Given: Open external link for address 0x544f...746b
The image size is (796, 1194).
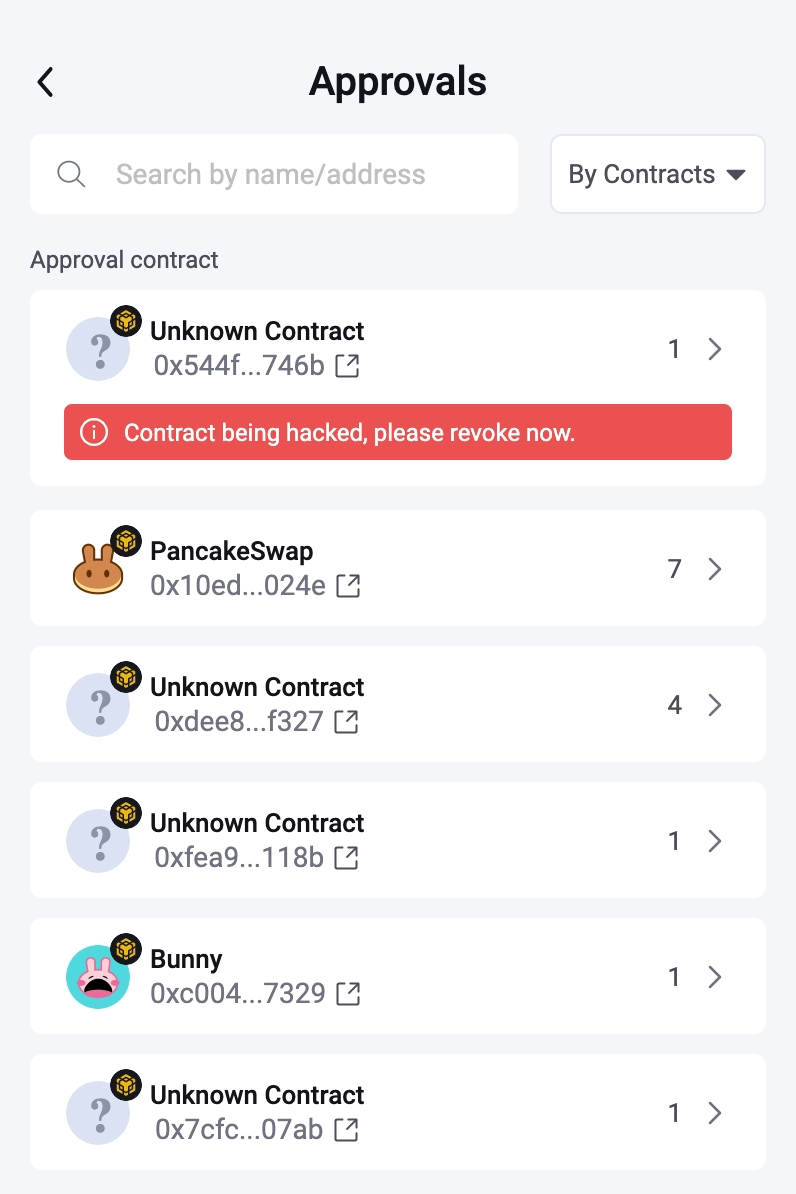Looking at the screenshot, I should coord(347,366).
